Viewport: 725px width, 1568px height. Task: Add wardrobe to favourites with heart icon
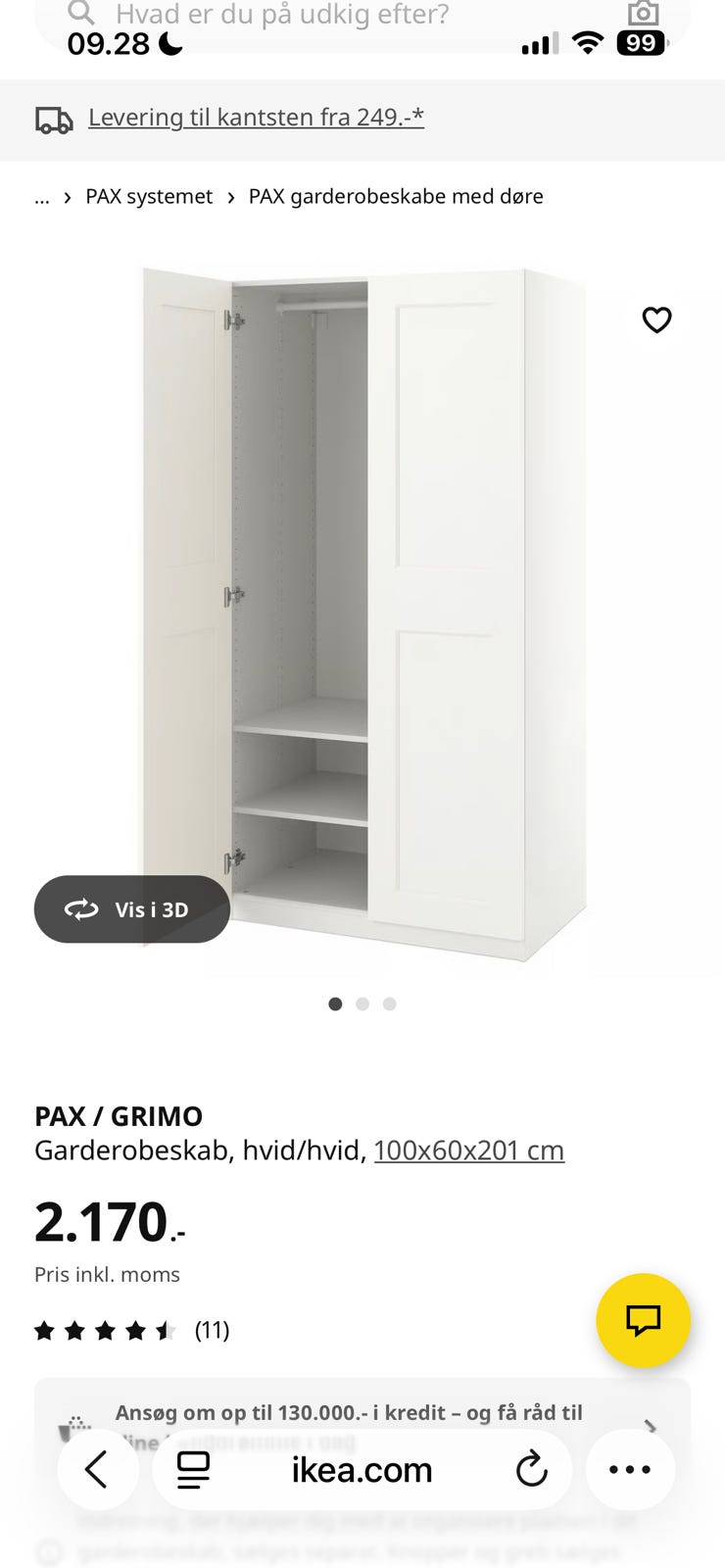click(x=656, y=320)
